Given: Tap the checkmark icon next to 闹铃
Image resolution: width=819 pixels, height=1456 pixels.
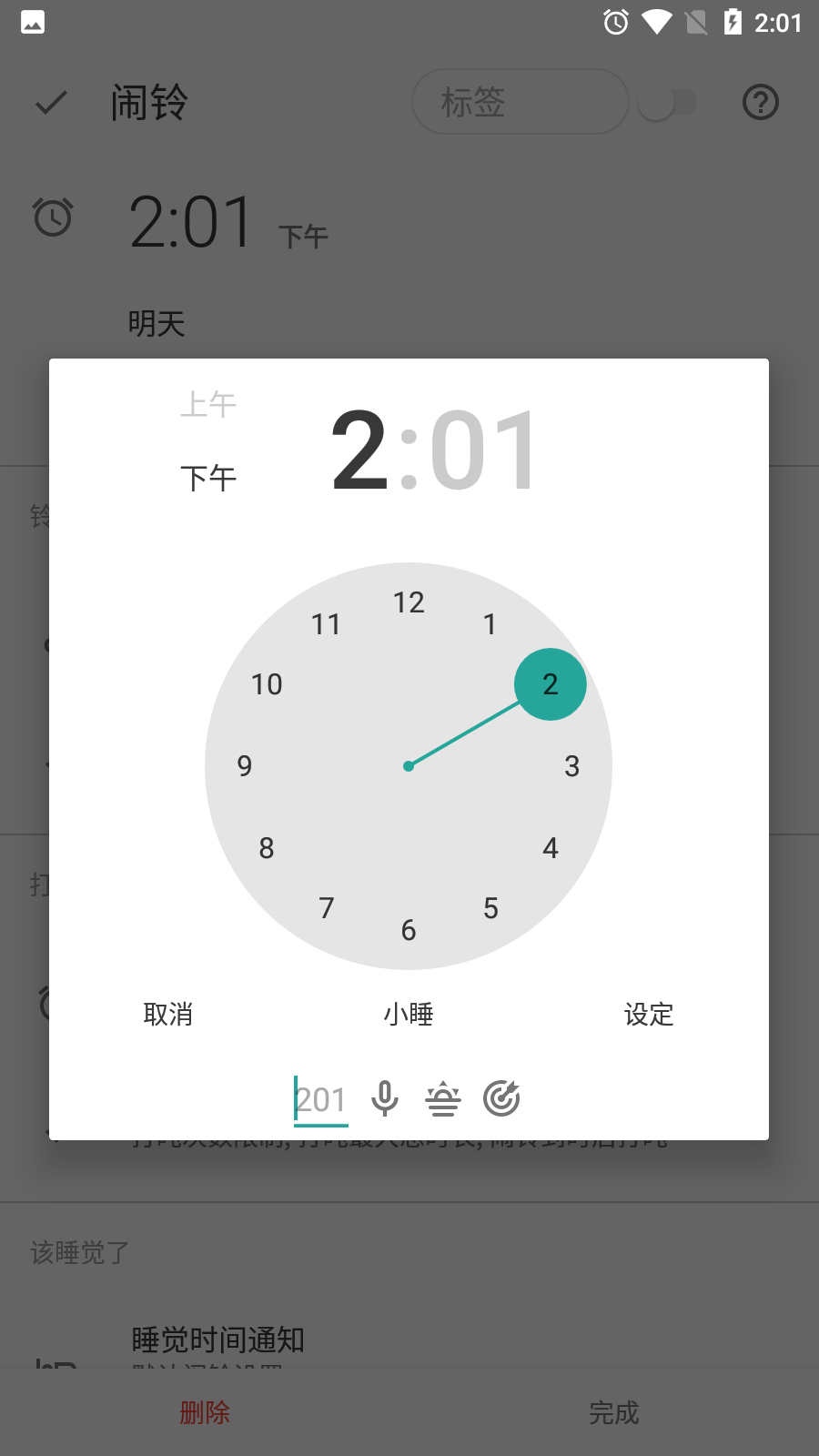Looking at the screenshot, I should click(x=51, y=102).
